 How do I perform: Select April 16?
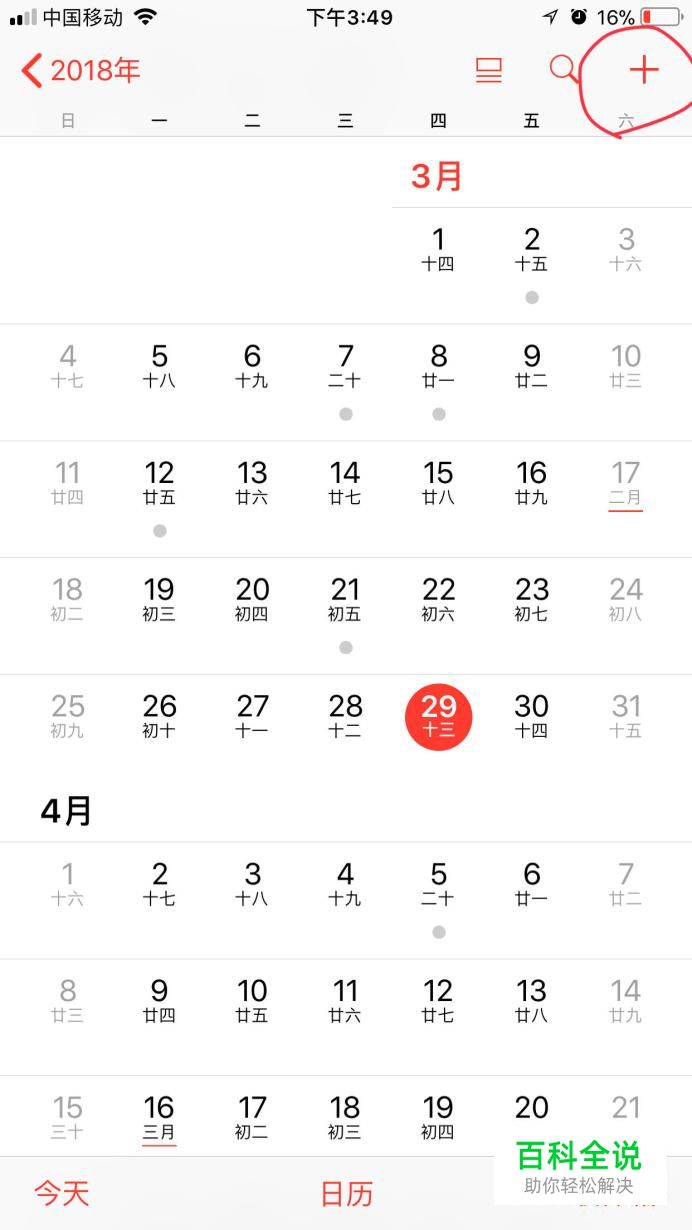(x=159, y=1117)
